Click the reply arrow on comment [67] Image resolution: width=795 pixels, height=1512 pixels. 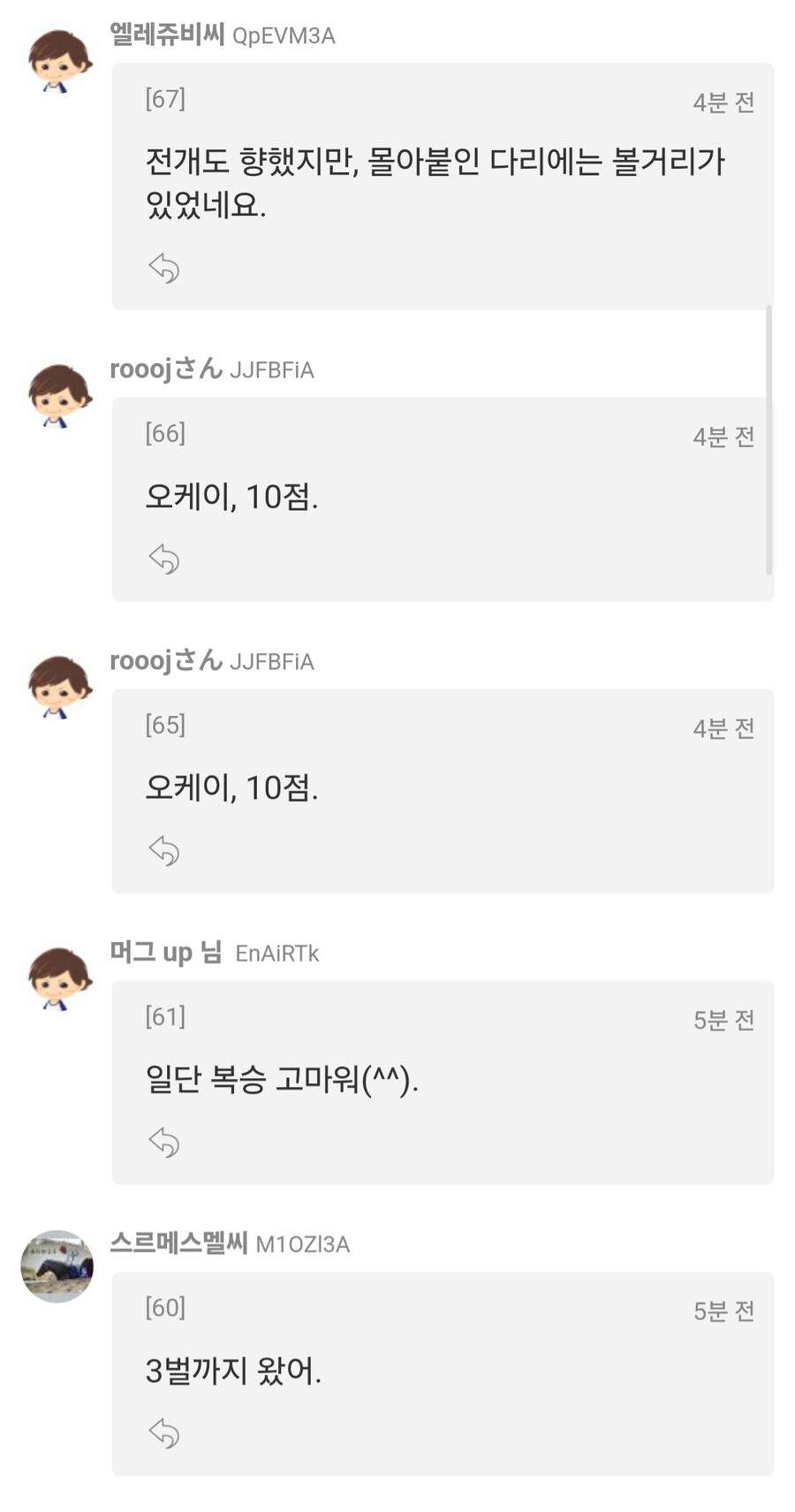tap(165, 268)
